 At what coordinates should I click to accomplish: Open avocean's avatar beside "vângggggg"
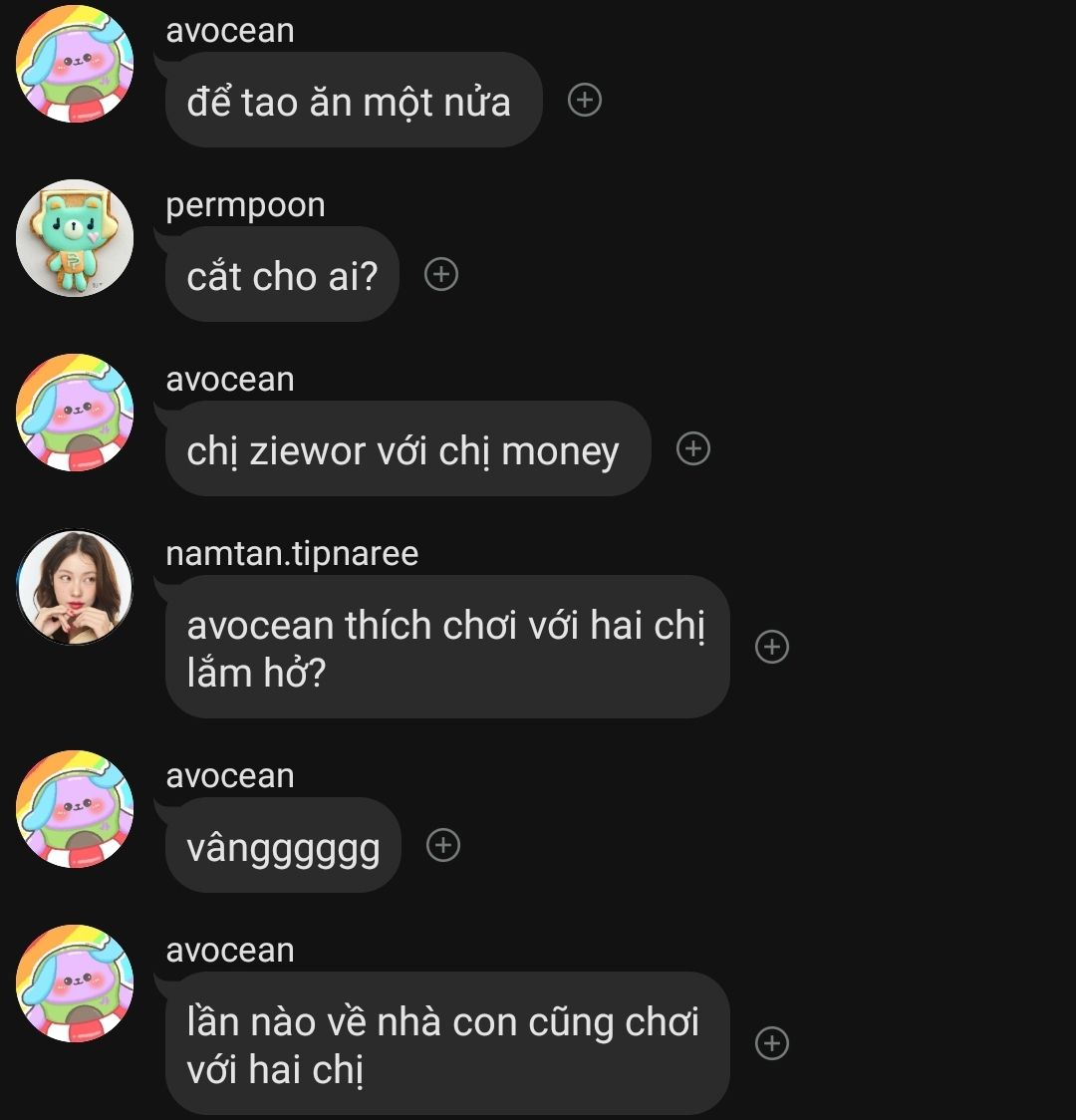click(x=75, y=809)
